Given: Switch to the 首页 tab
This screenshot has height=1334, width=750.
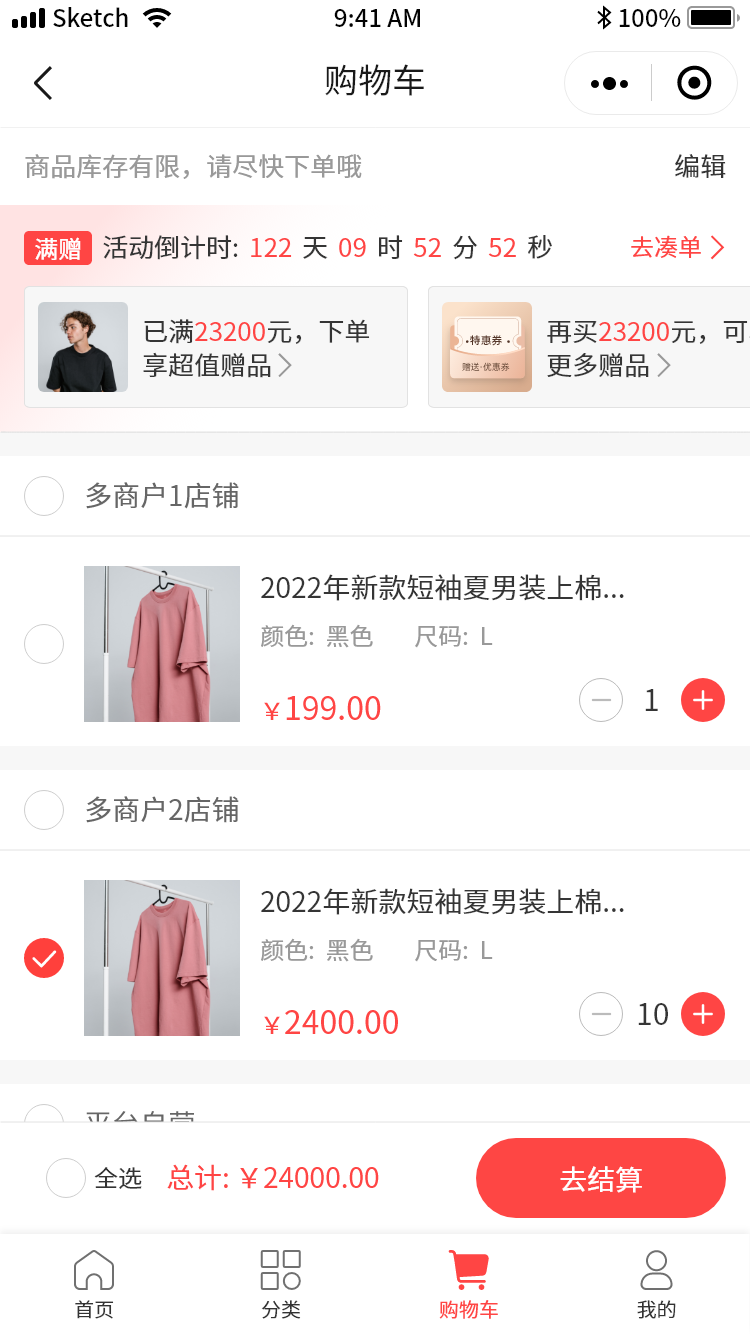Looking at the screenshot, I should pyautogui.click(x=94, y=1284).
